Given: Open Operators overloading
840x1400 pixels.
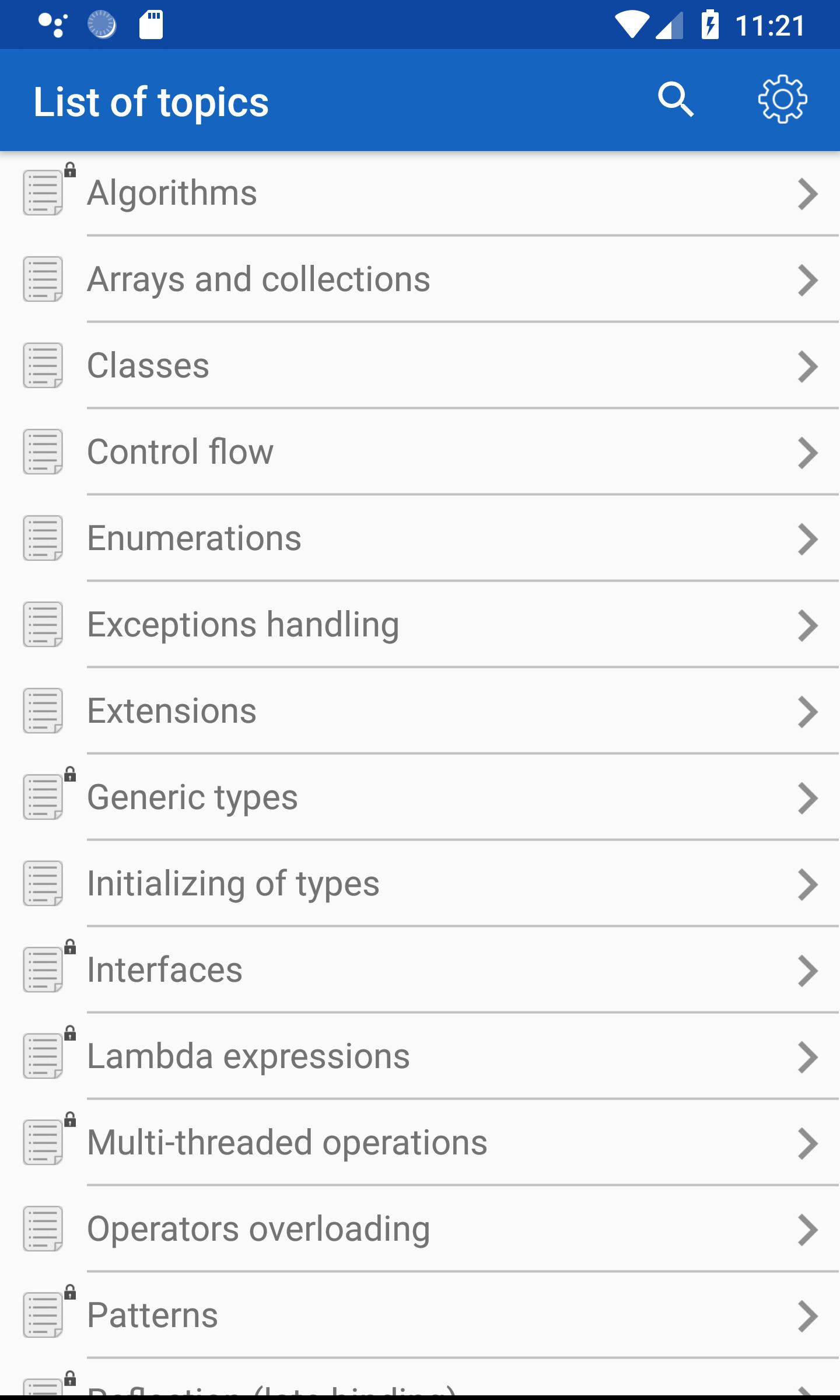Looking at the screenshot, I should click(420, 1229).
